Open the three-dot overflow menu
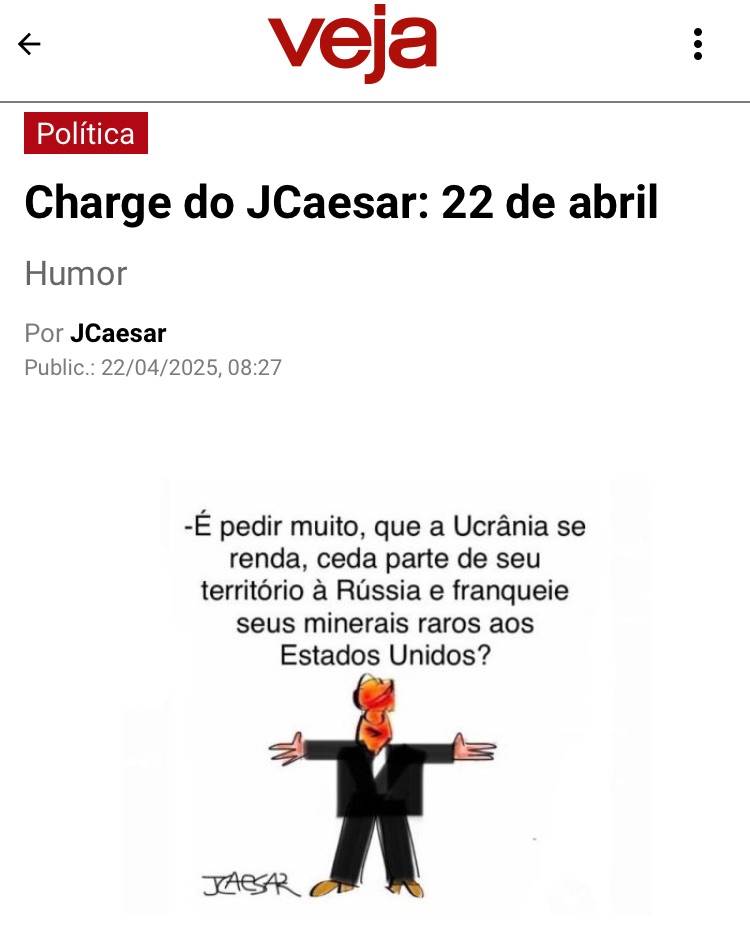 [697, 44]
